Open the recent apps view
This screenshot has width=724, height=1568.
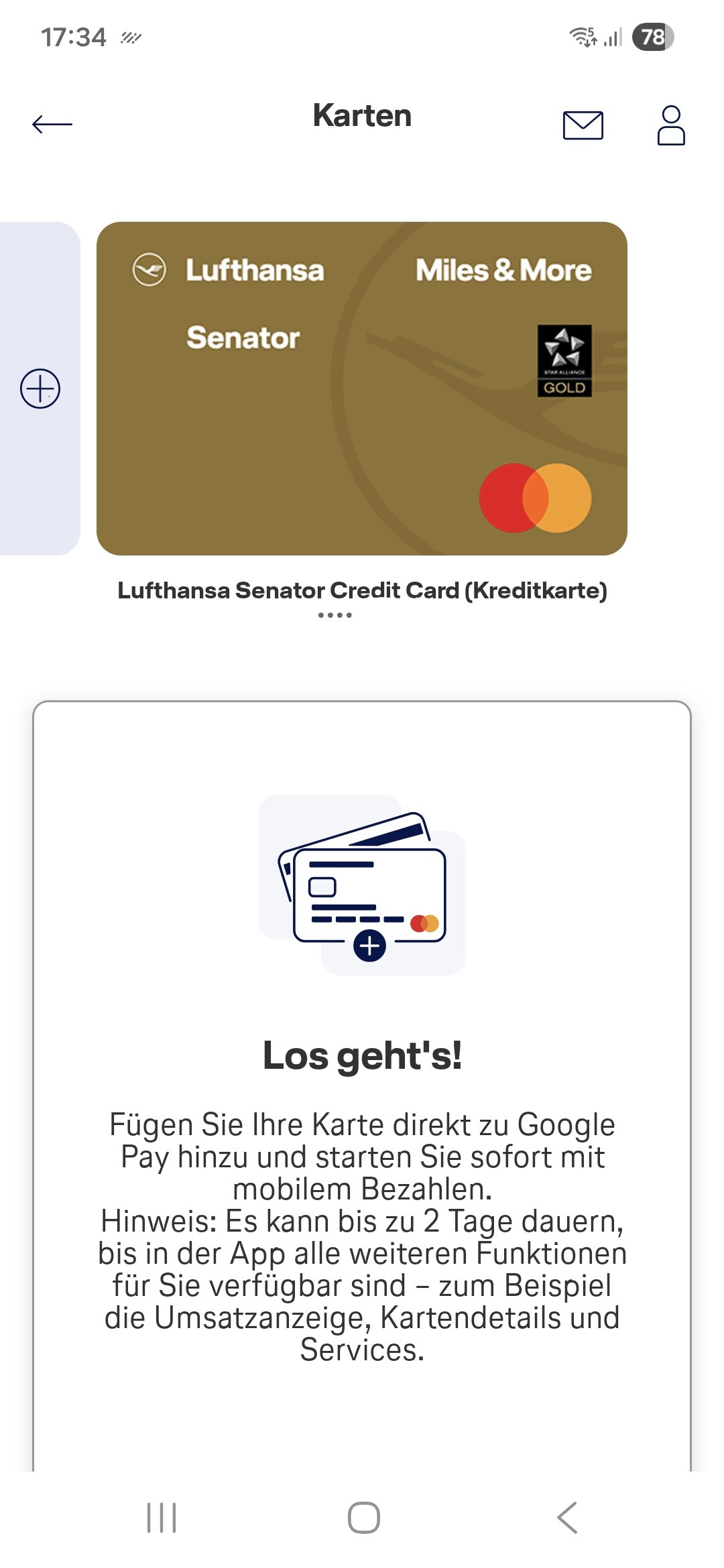pyautogui.click(x=162, y=1517)
